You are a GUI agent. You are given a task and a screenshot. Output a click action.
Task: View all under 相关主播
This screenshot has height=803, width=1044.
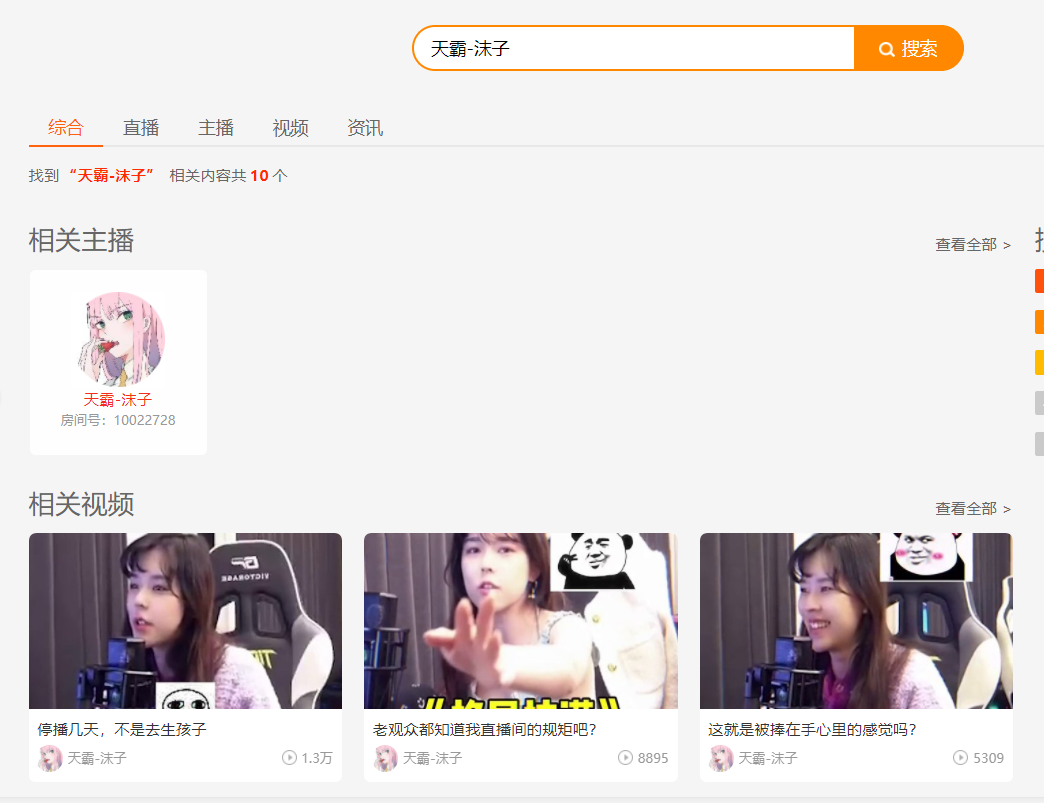point(972,245)
